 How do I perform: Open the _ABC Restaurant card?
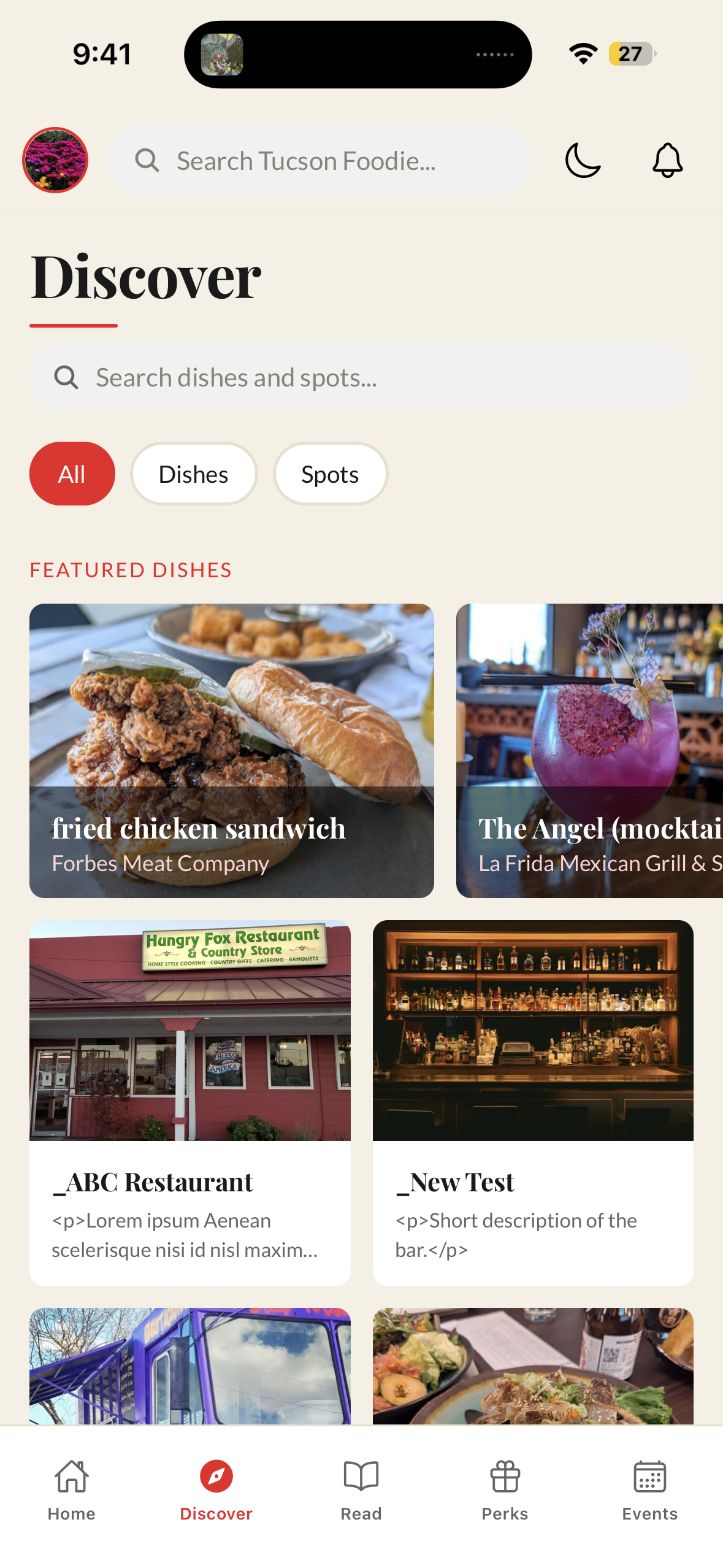(190, 1102)
